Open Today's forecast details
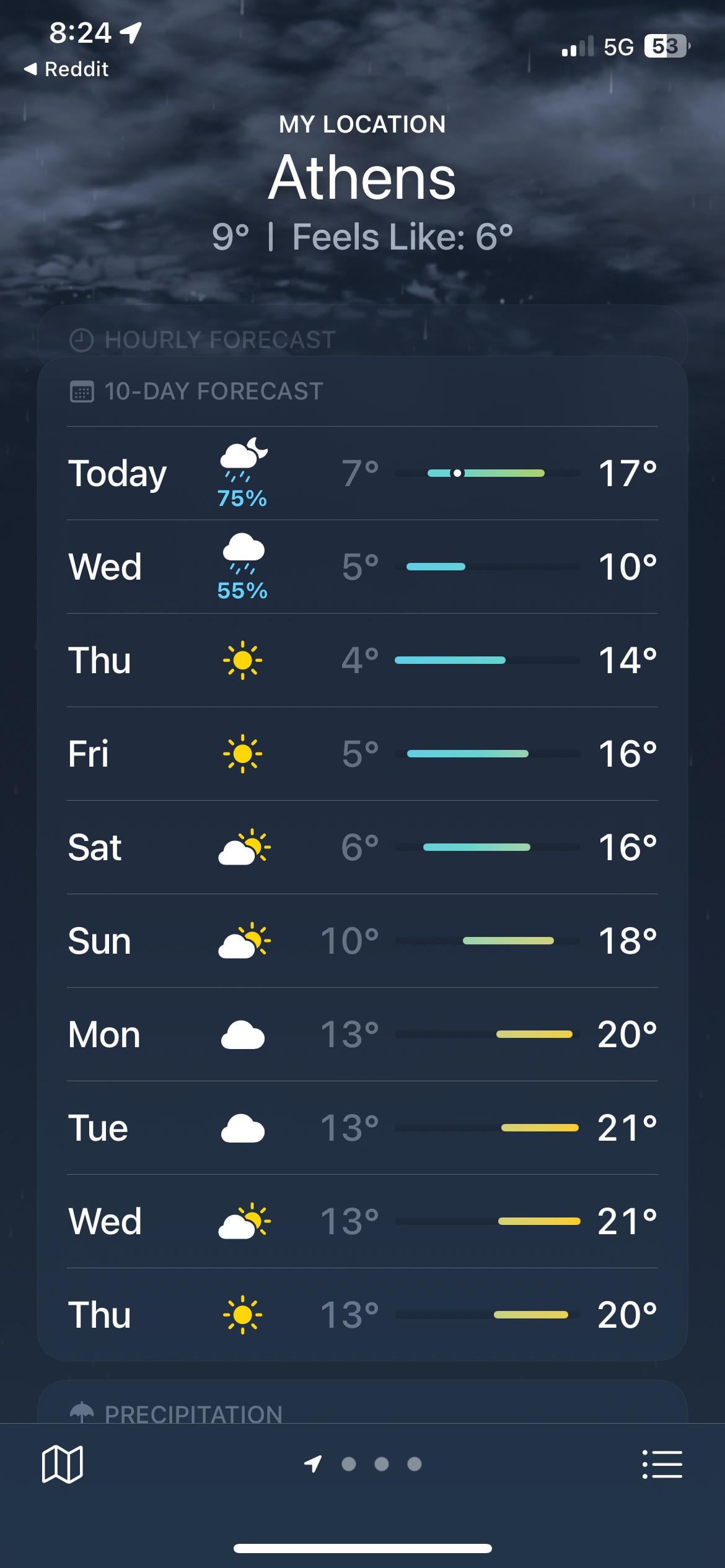 [362, 473]
